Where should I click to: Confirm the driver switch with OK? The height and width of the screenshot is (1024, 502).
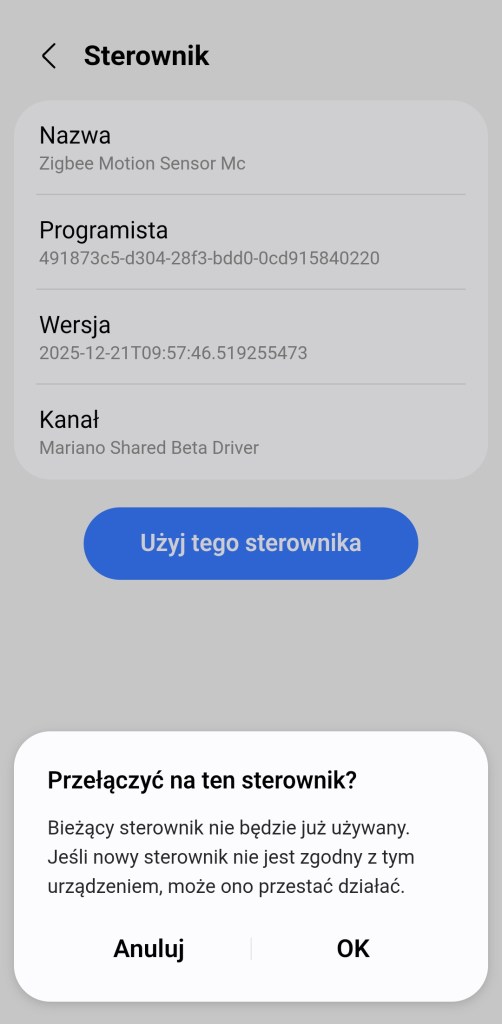point(353,948)
